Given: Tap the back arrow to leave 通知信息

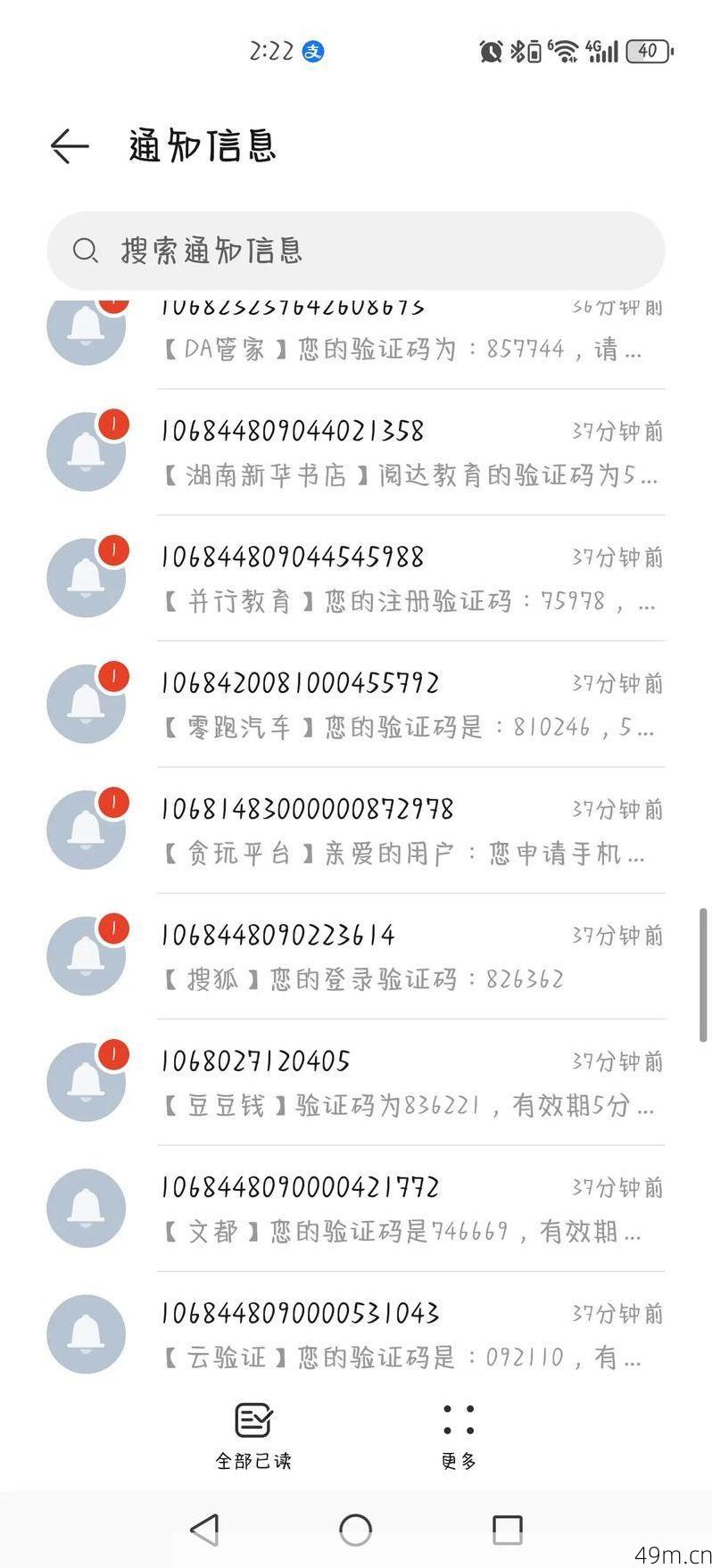Looking at the screenshot, I should [68, 145].
